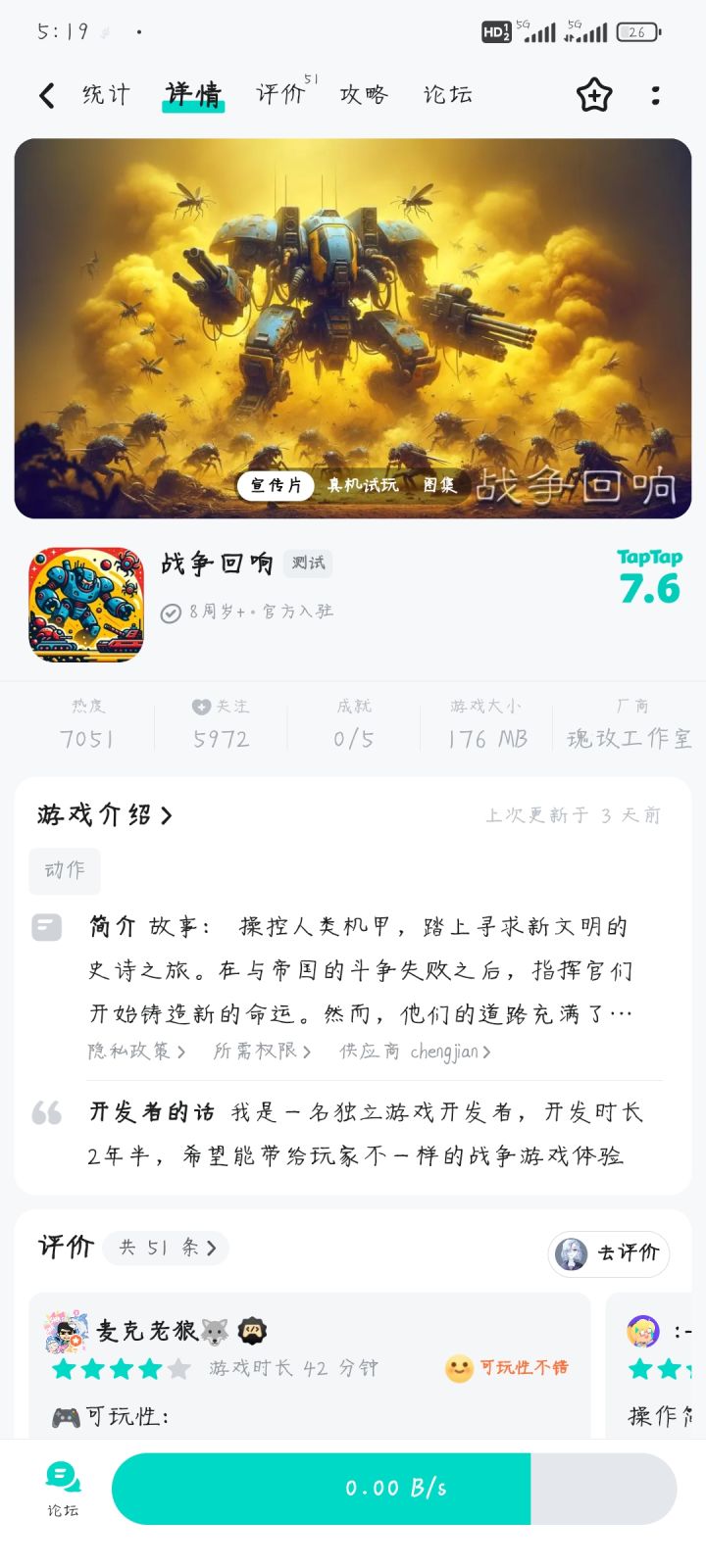Open the favorites star icon
Image resolution: width=706 pixels, height=1568 pixels.
tap(593, 94)
